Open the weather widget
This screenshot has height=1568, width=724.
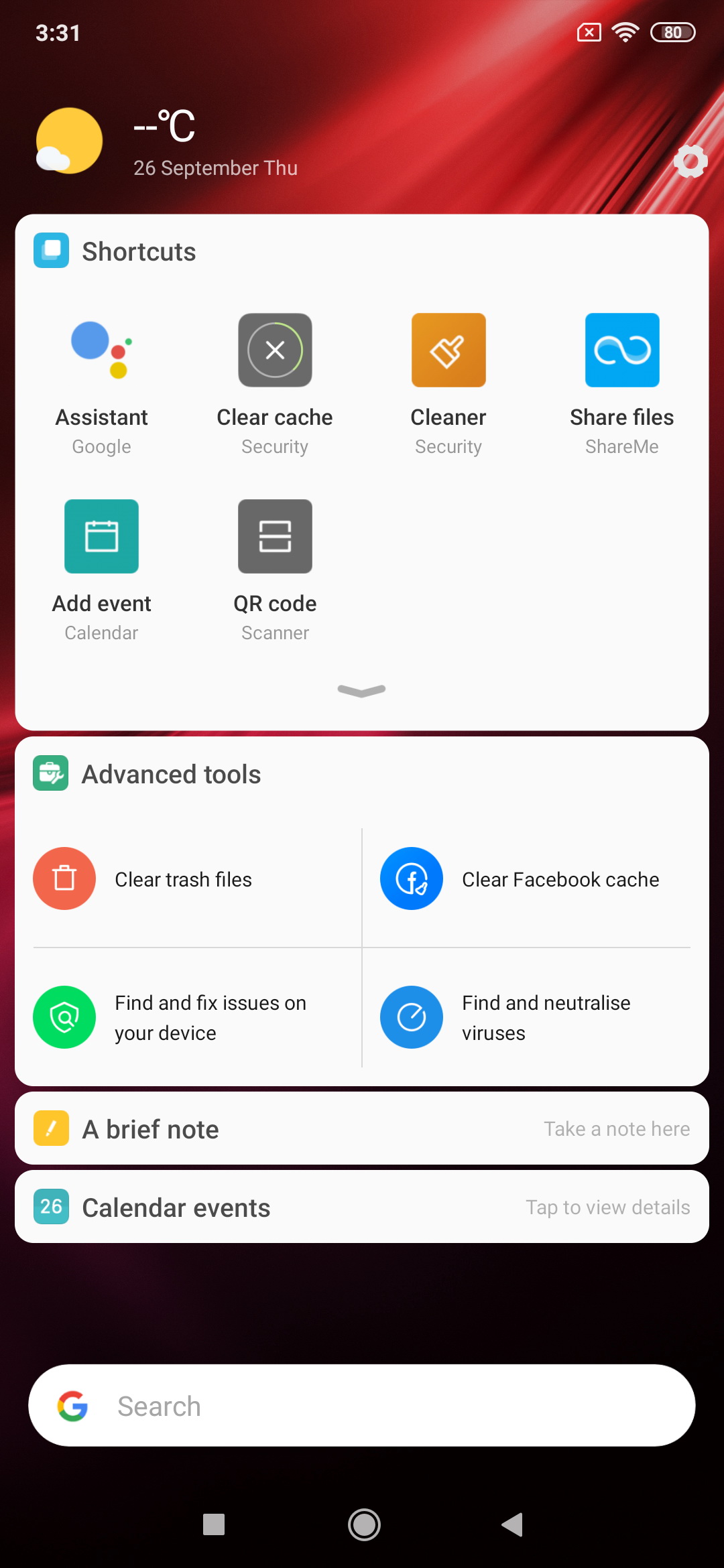168,142
